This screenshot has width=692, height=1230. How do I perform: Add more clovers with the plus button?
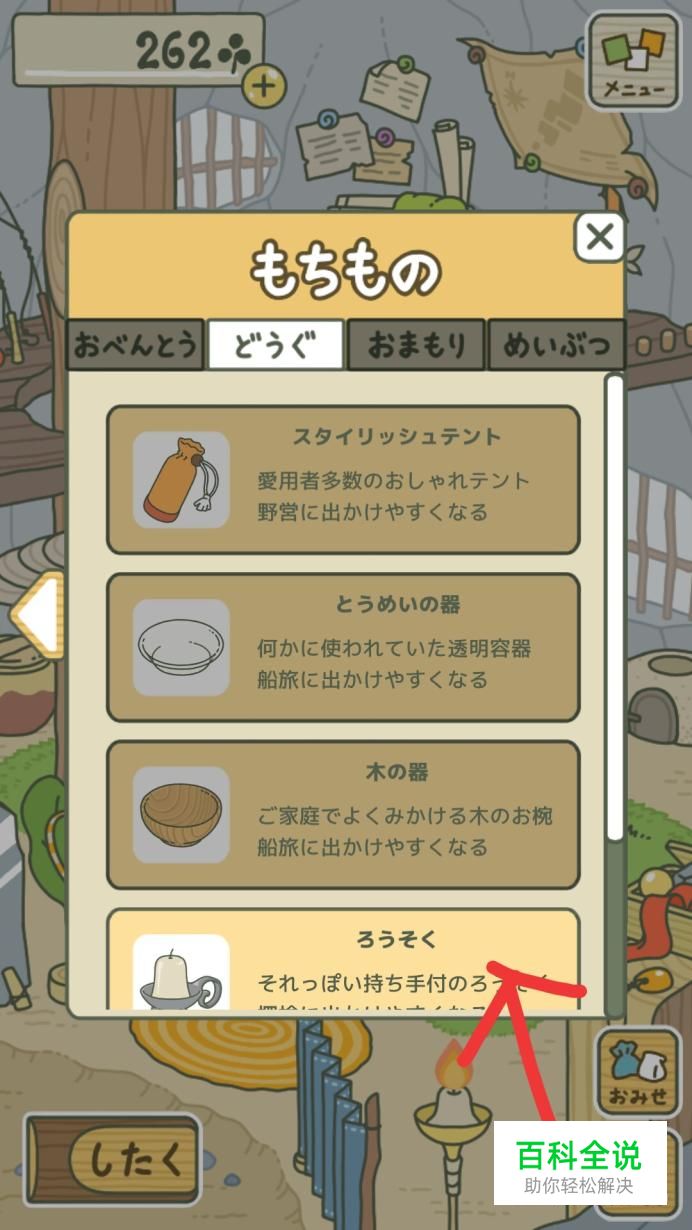pos(262,86)
